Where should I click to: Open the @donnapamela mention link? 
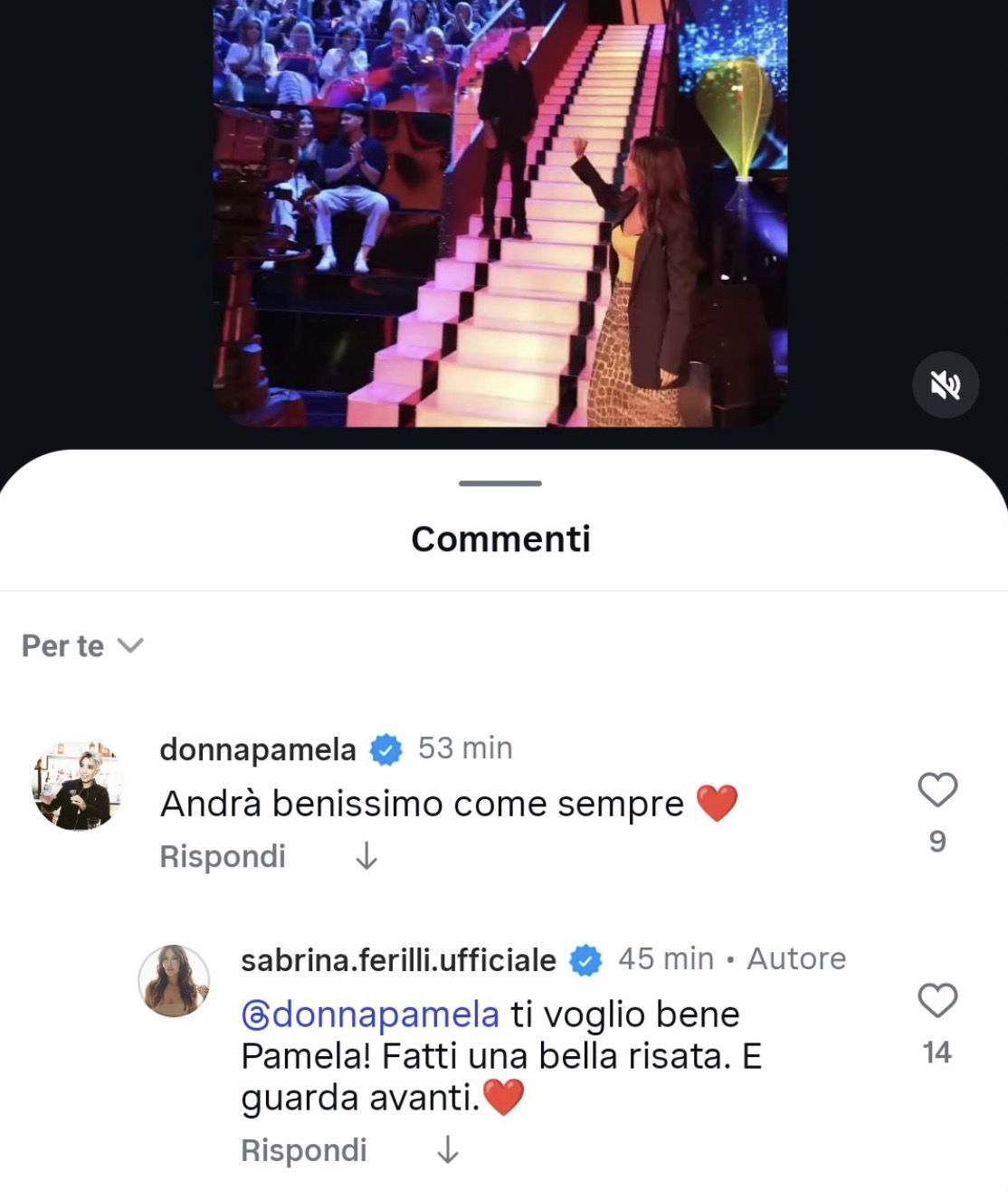tap(370, 1015)
